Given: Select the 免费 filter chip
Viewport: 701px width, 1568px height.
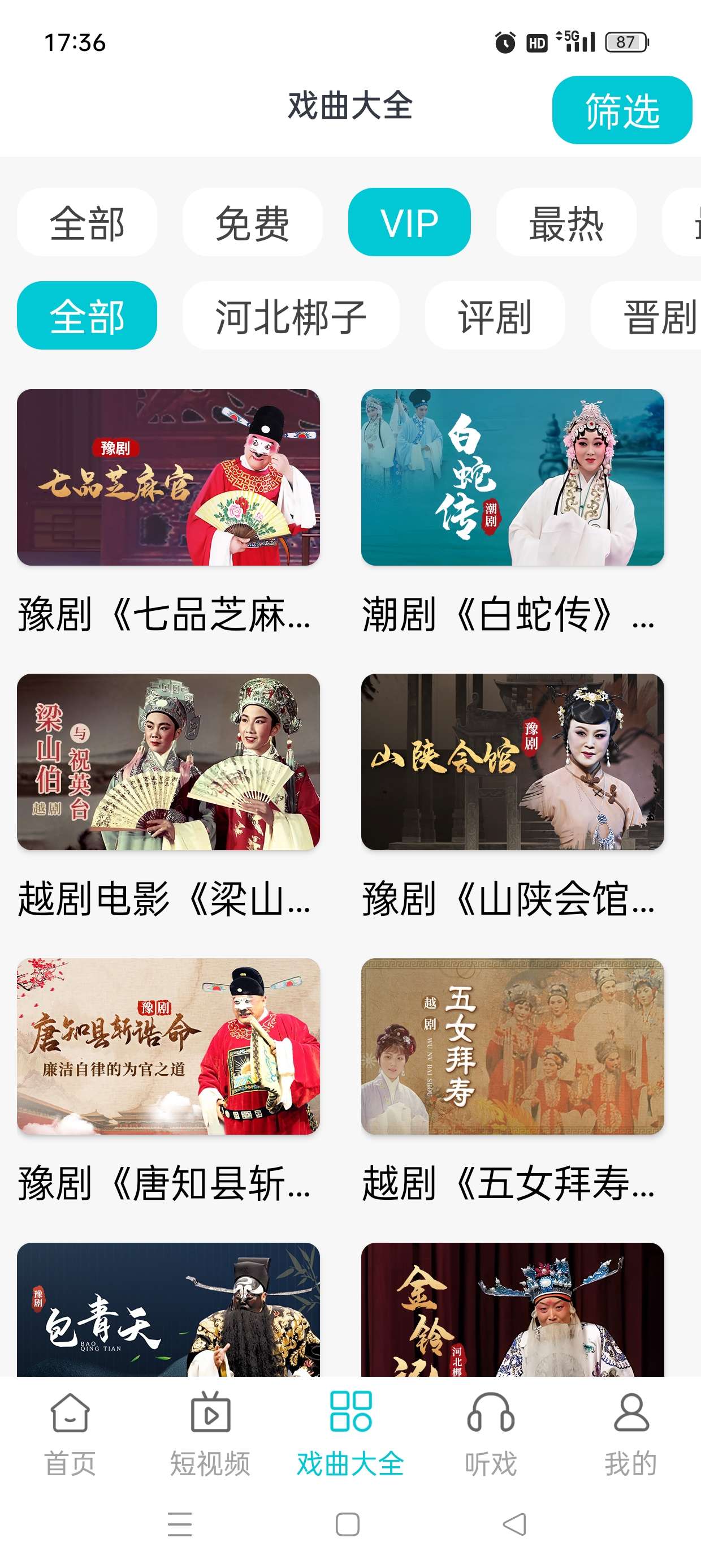Looking at the screenshot, I should 252,223.
